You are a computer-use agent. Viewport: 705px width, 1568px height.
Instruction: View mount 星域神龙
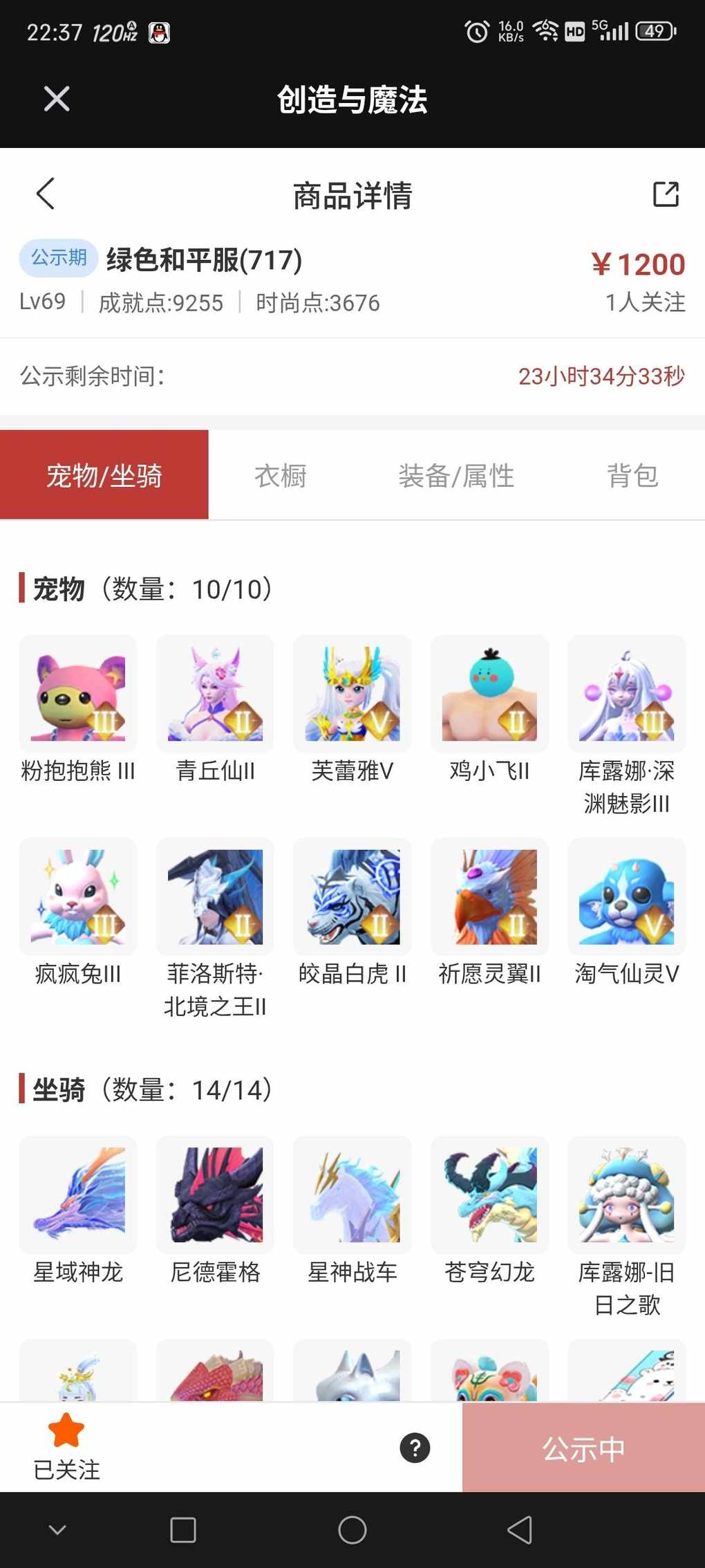pos(78,1195)
